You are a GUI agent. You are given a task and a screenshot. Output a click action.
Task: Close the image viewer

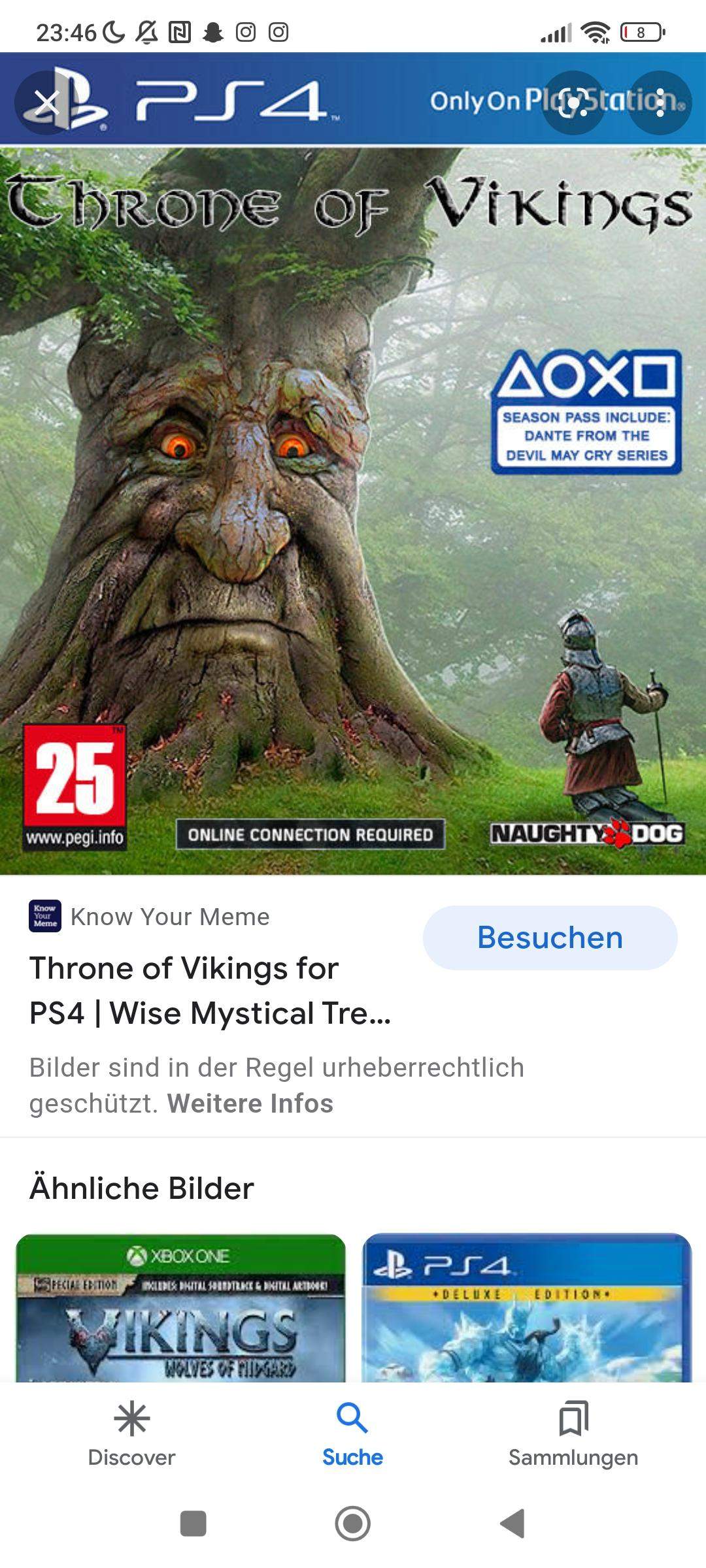pos(46,103)
